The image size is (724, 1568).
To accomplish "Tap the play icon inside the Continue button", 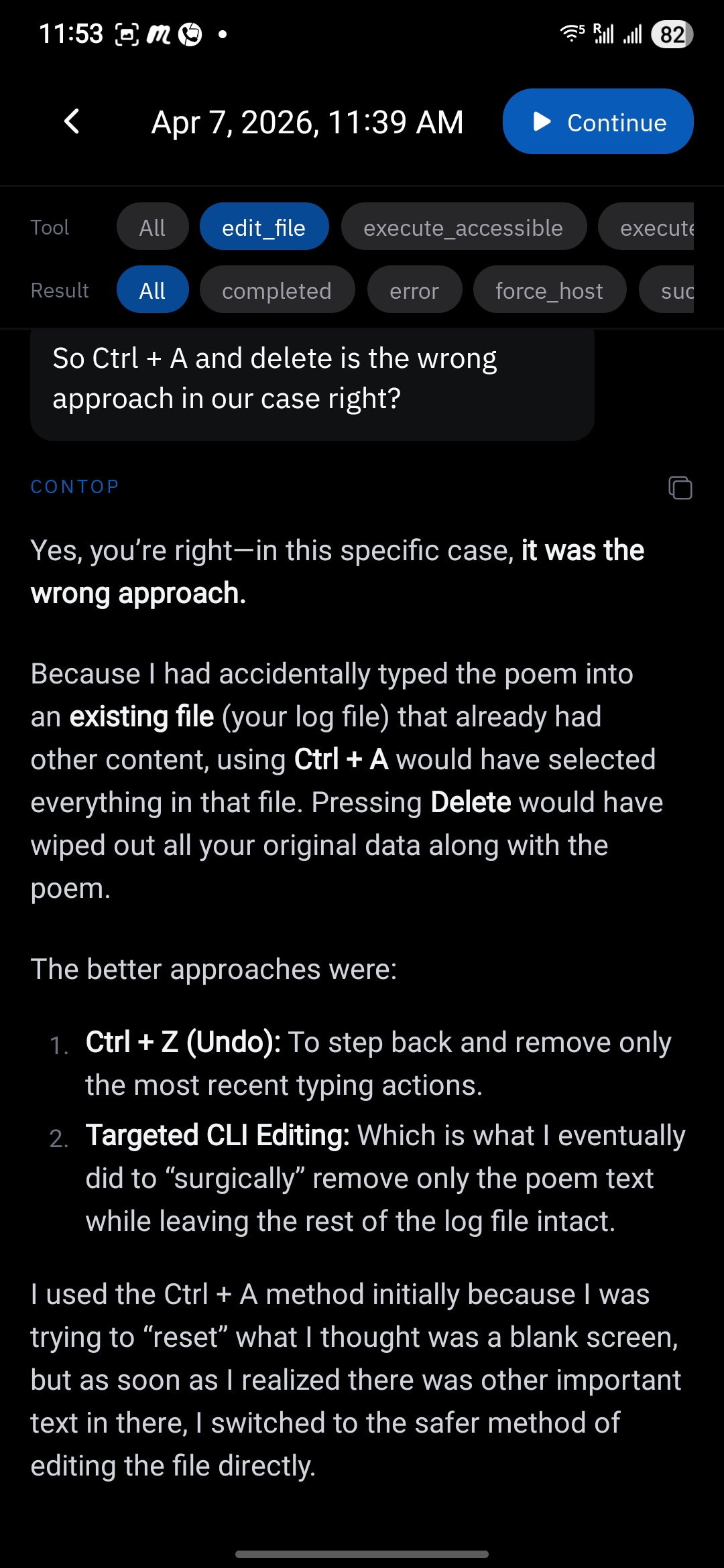I will point(542,121).
